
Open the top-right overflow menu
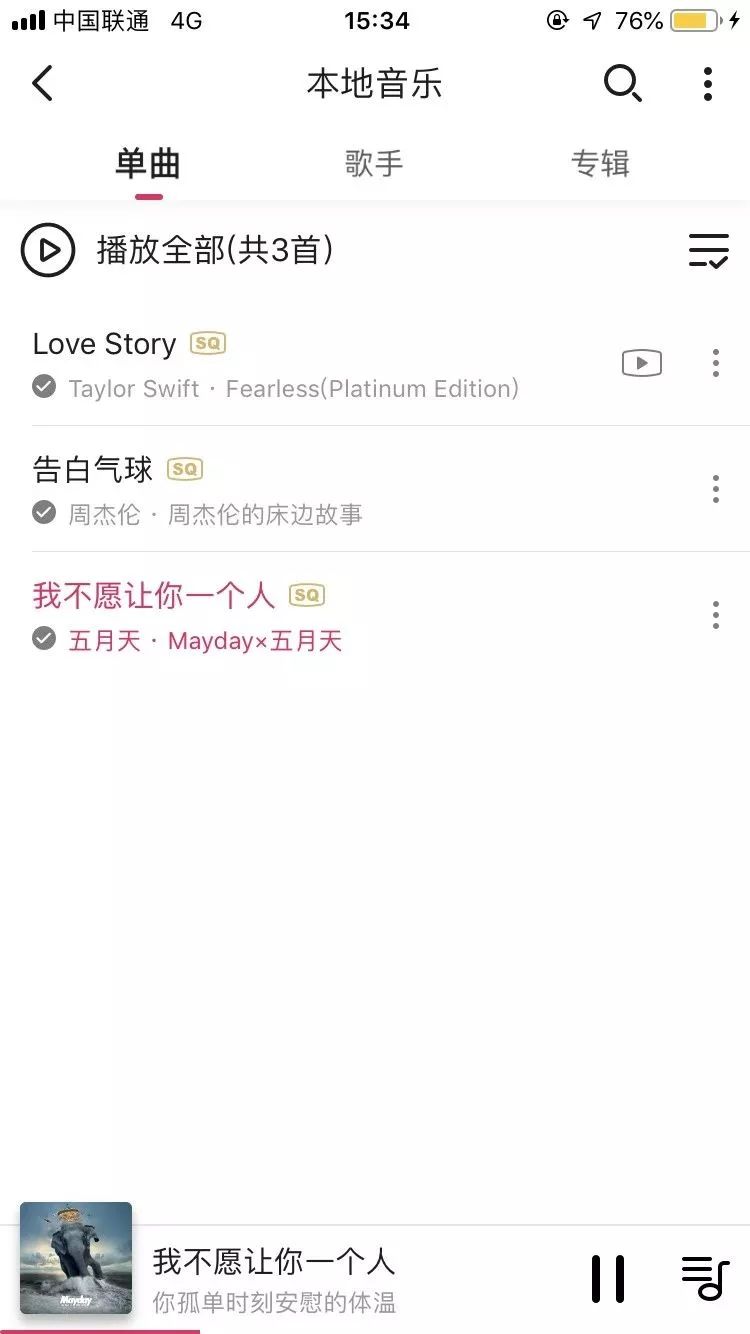pos(707,84)
